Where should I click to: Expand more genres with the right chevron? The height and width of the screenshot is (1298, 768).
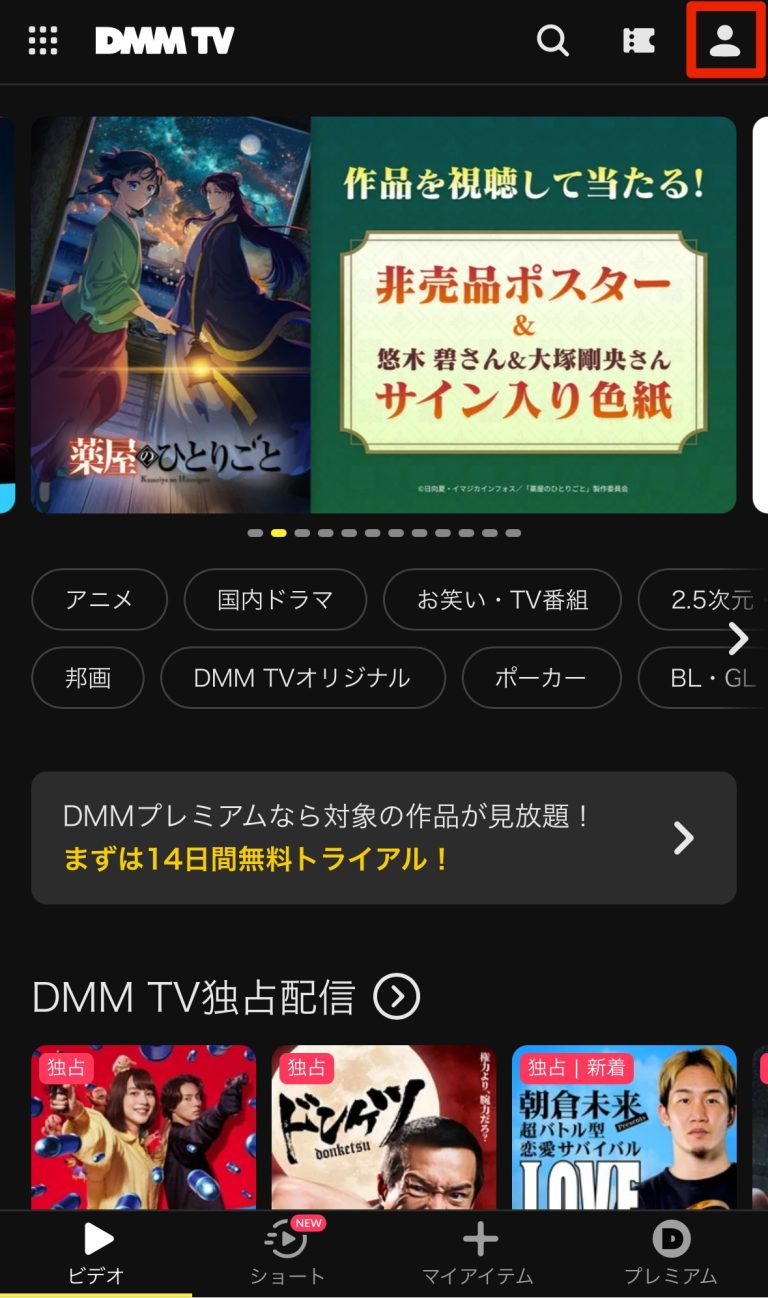point(738,639)
